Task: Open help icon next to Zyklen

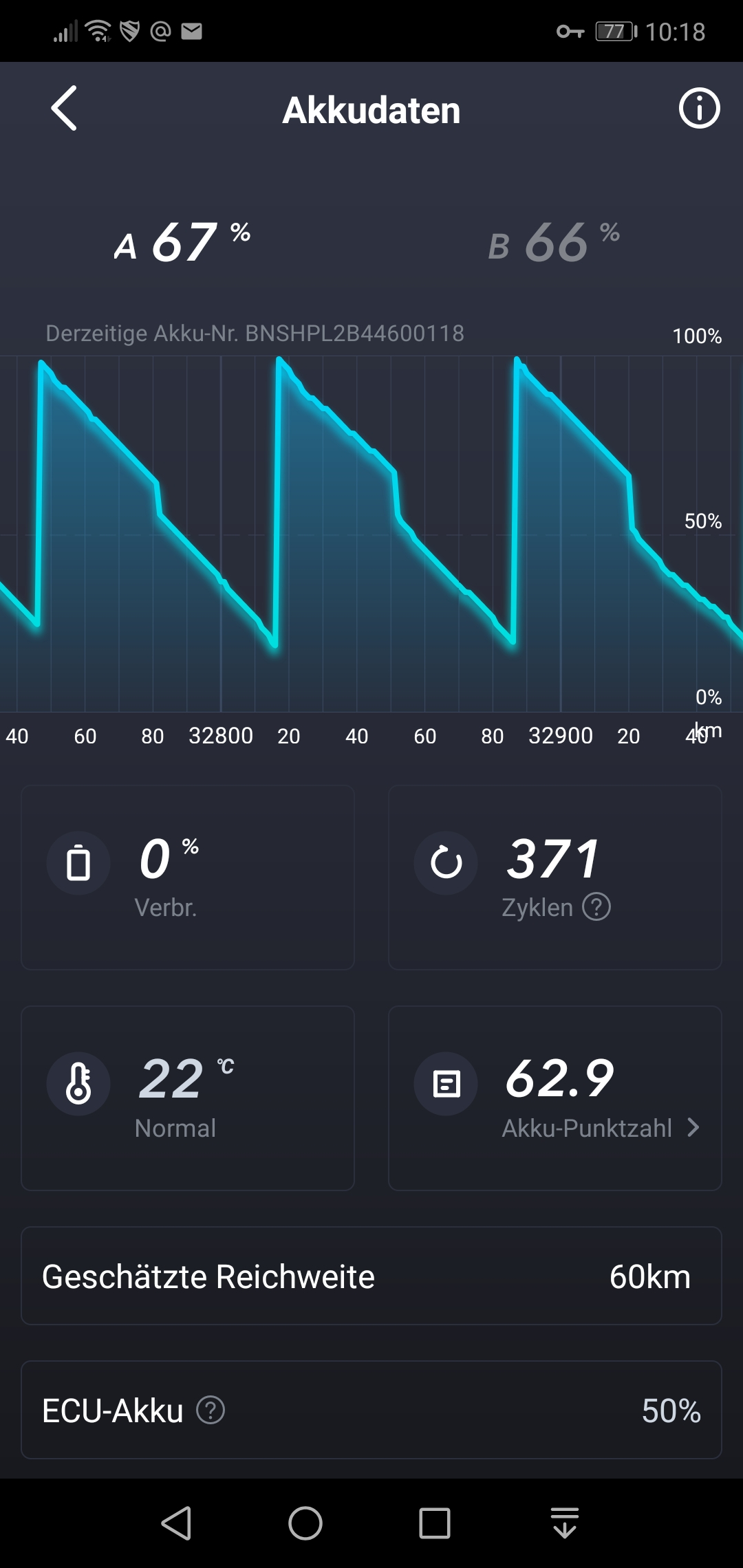Action: (x=596, y=906)
